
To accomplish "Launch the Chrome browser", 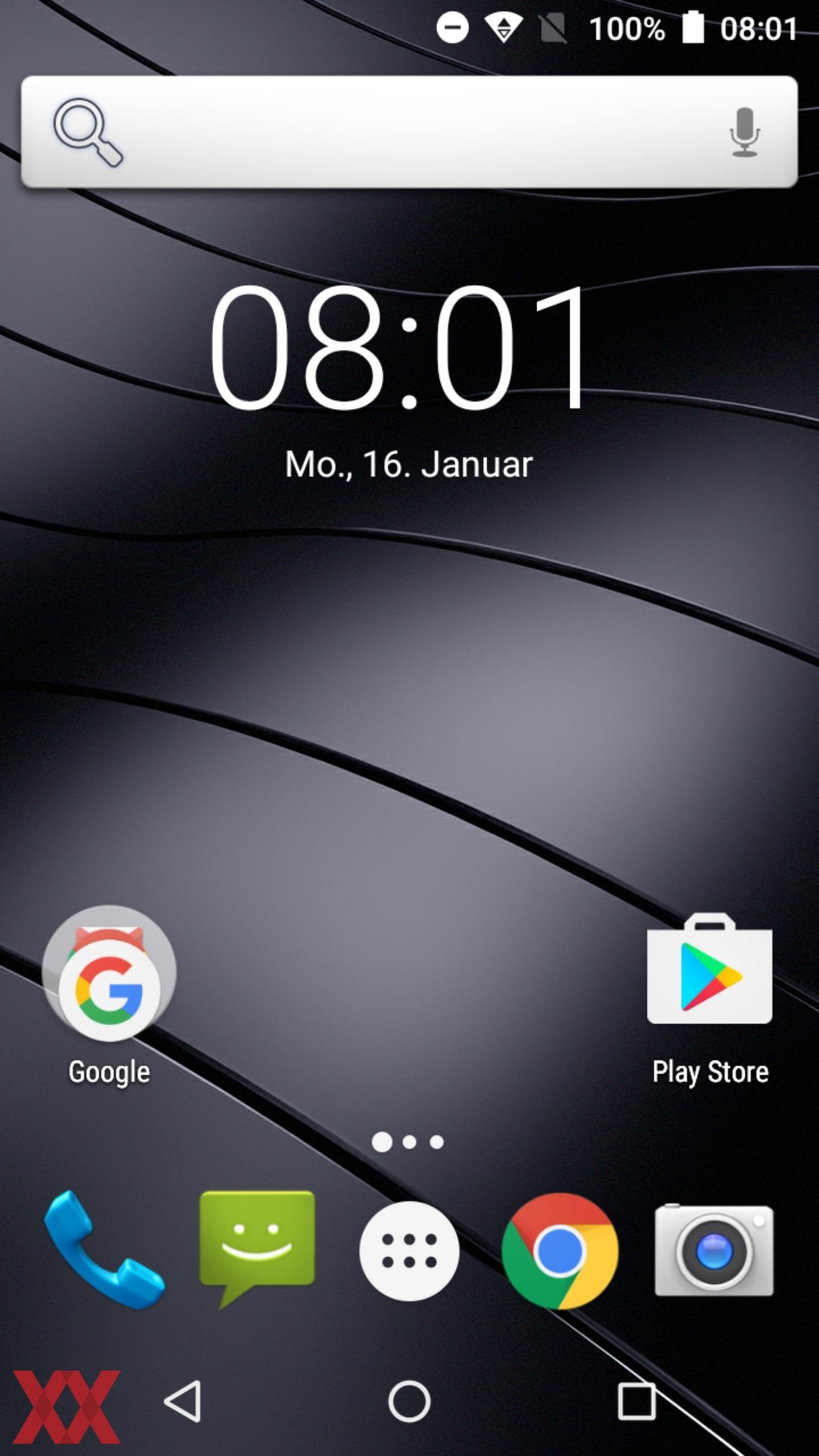I will (559, 1251).
